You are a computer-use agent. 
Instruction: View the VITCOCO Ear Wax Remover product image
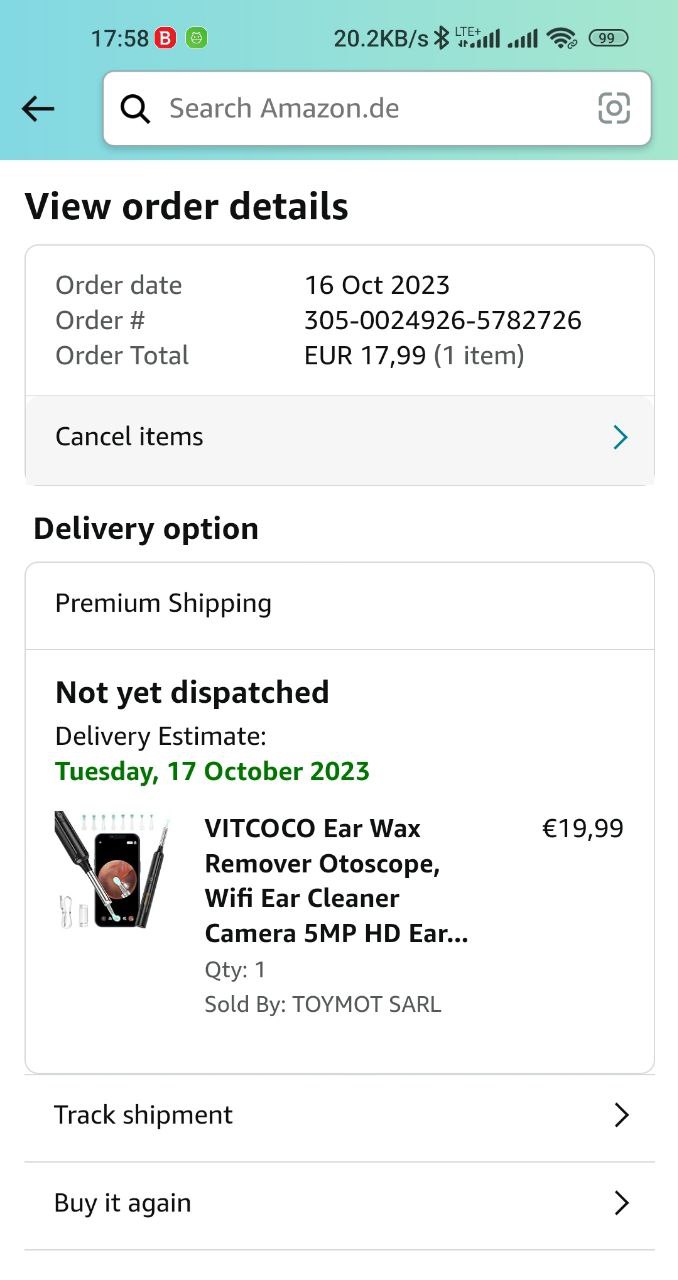point(111,870)
